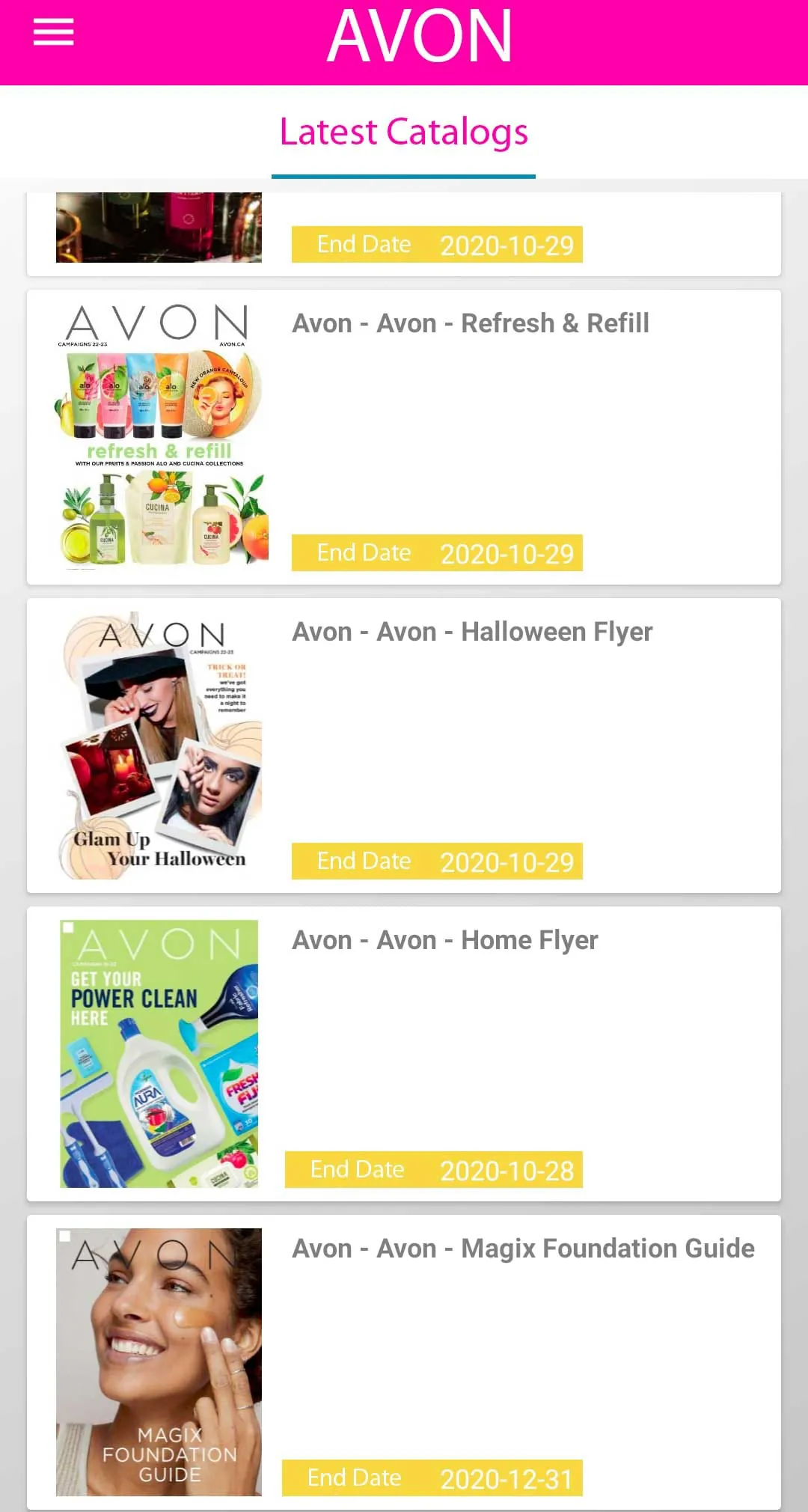Open the Refresh & Refill catalog
The width and height of the screenshot is (808, 1512).
tap(469, 323)
